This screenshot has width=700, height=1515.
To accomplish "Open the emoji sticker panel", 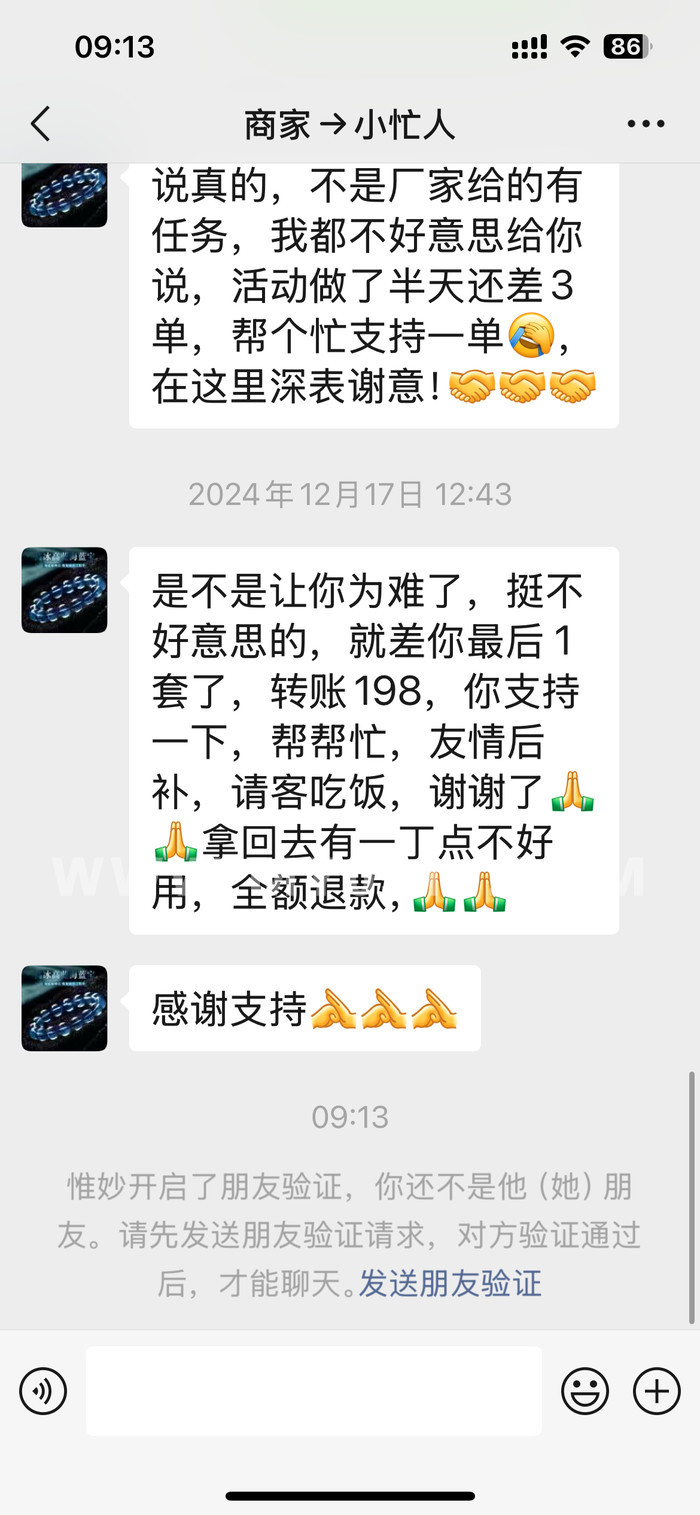I will (x=586, y=1391).
